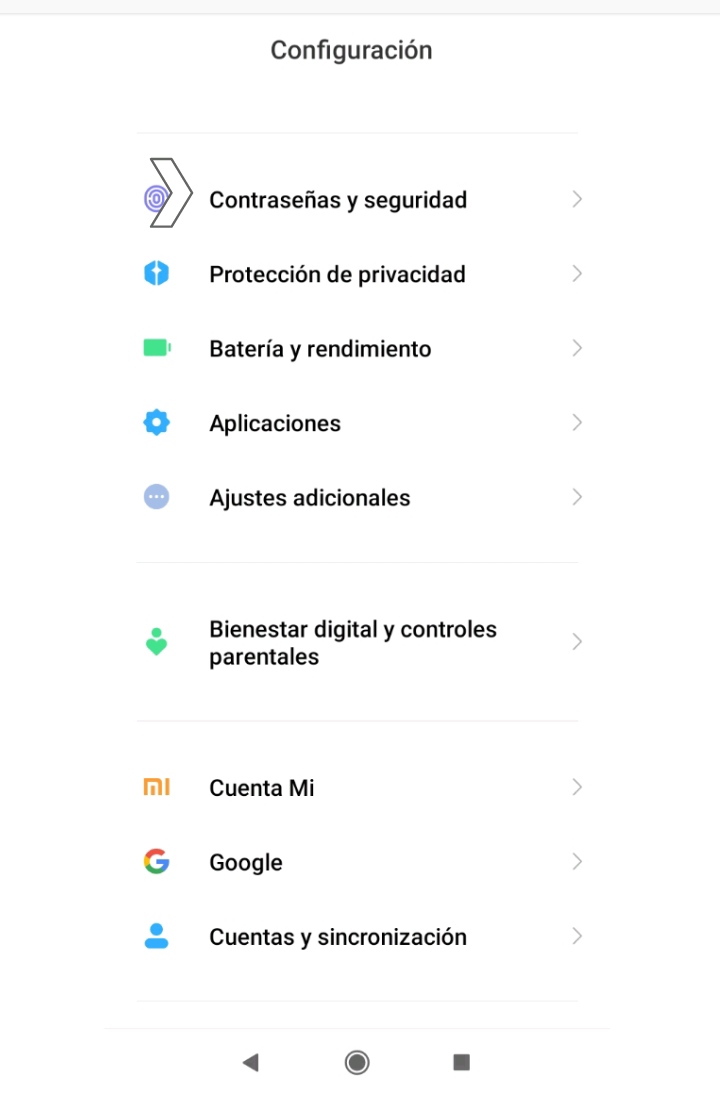The height and width of the screenshot is (1110, 720).
Task: Open the recent apps view
Action: pyautogui.click(x=461, y=1062)
